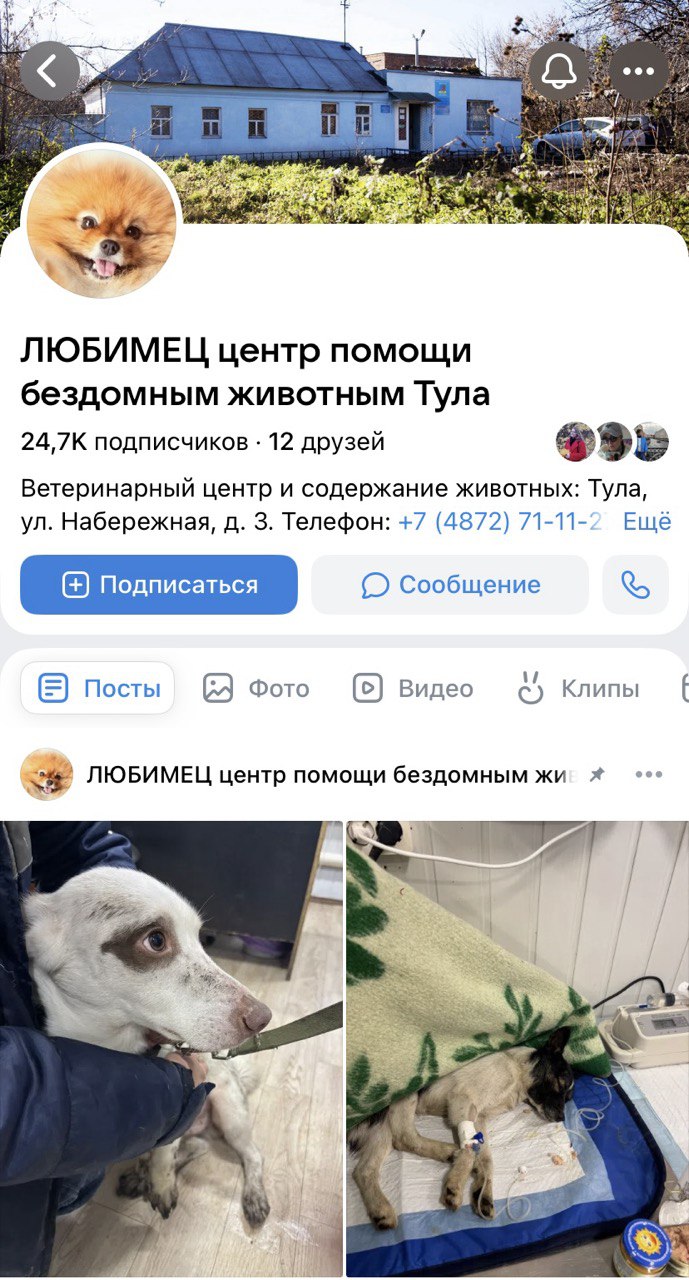This screenshot has width=689, height=1280.
Task: Open the three-dot menu in the header
Action: [638, 71]
